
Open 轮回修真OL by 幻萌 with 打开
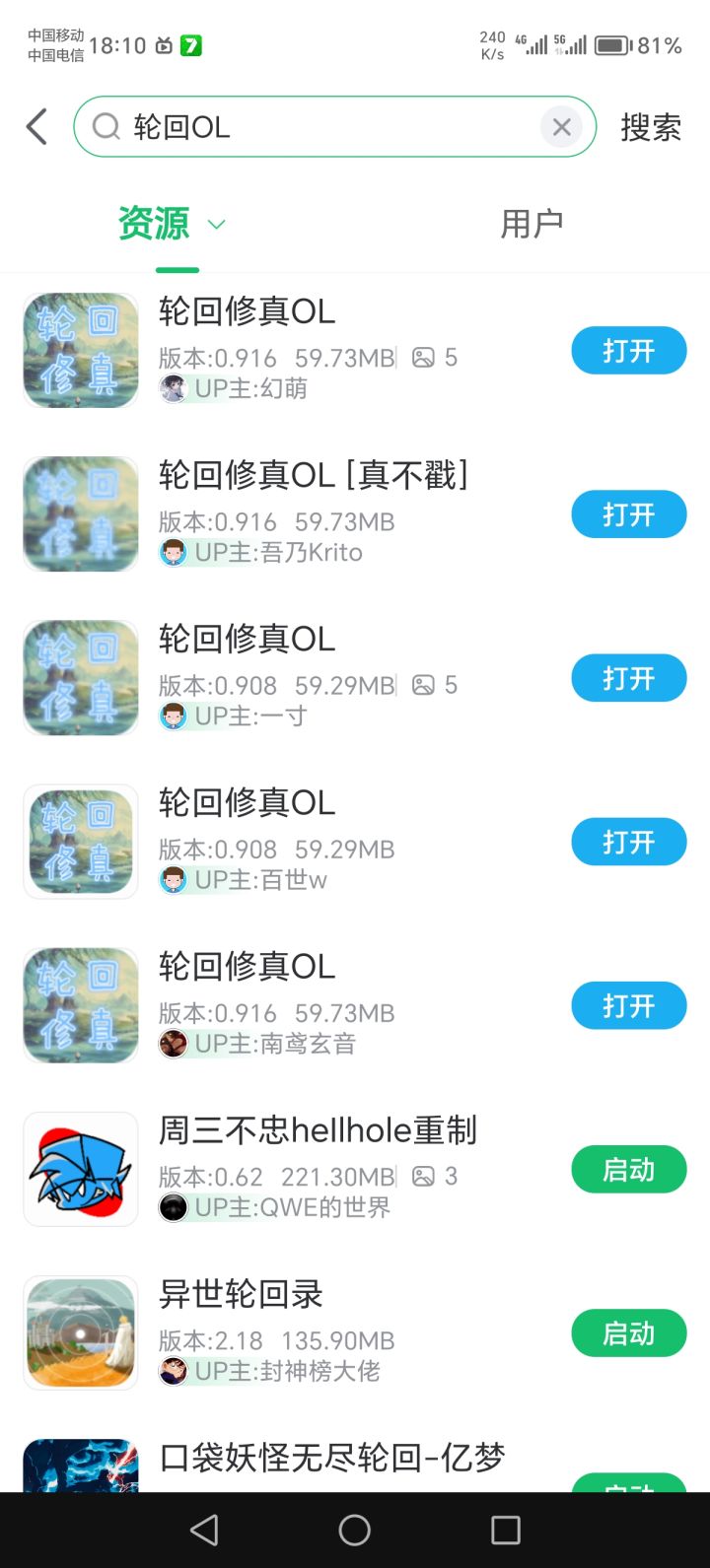point(628,350)
